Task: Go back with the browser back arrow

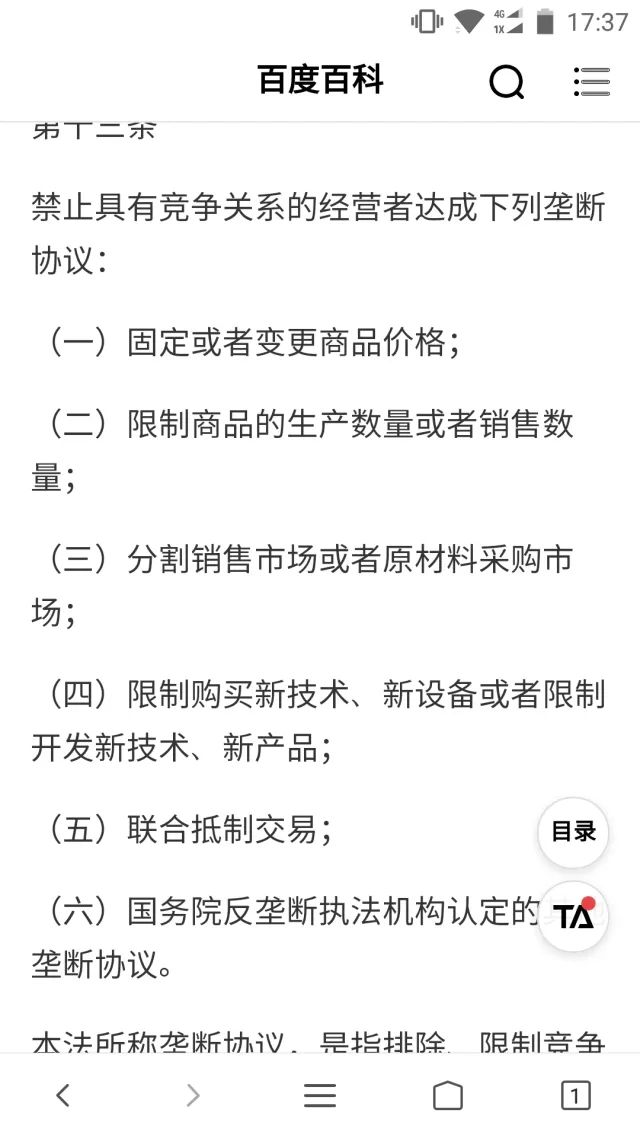Action: pyautogui.click(x=64, y=1094)
